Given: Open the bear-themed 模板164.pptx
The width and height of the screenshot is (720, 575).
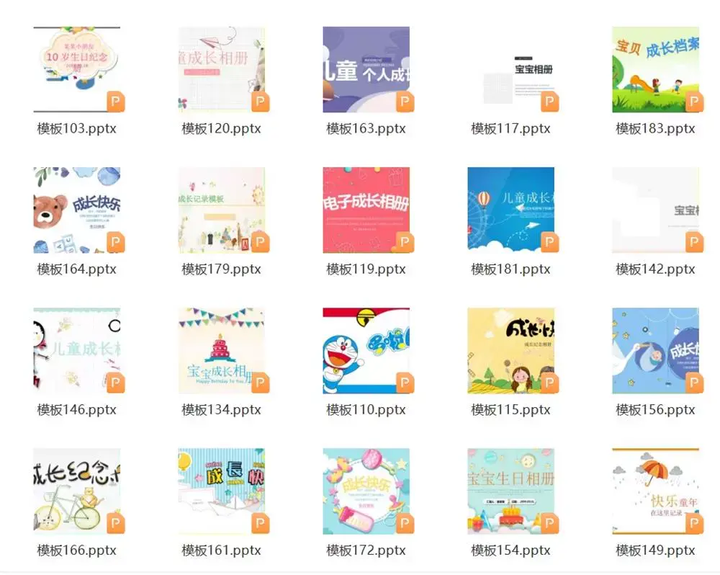Looking at the screenshot, I should [x=77, y=210].
